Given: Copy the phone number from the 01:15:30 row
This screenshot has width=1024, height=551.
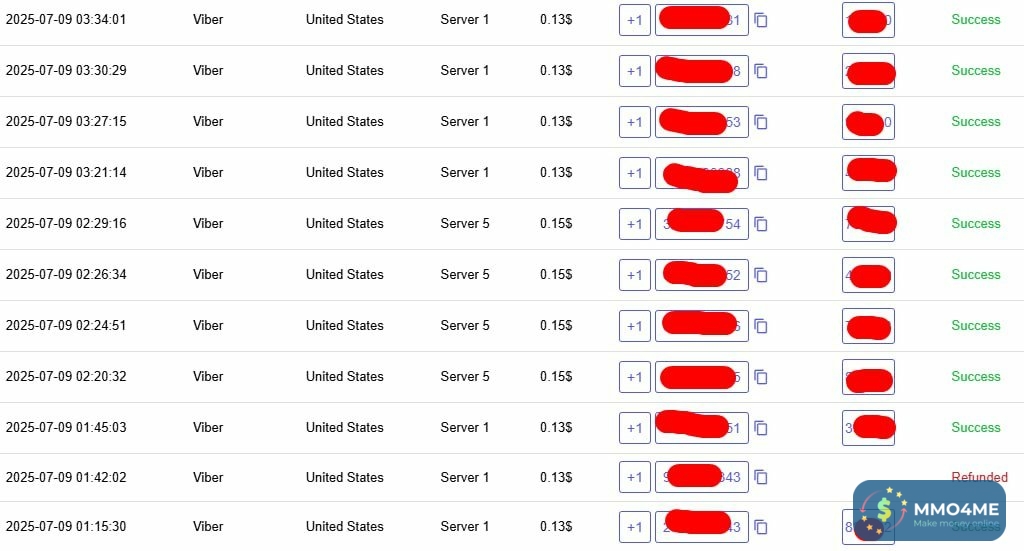Looking at the screenshot, I should (761, 527).
